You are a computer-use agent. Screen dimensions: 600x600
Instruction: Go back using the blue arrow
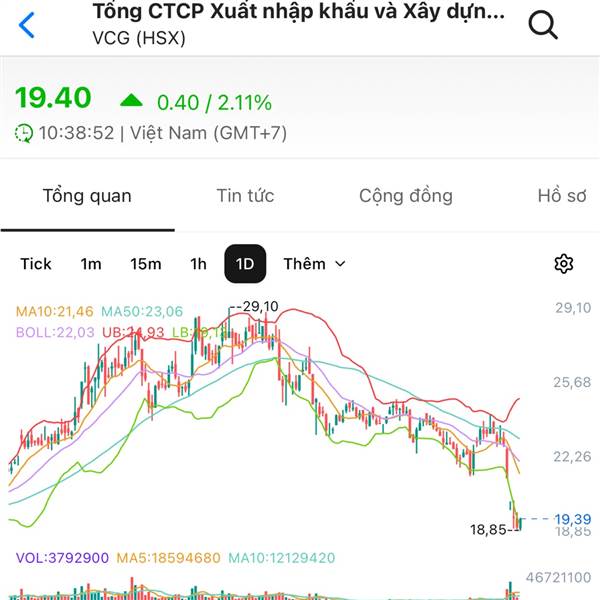click(27, 25)
